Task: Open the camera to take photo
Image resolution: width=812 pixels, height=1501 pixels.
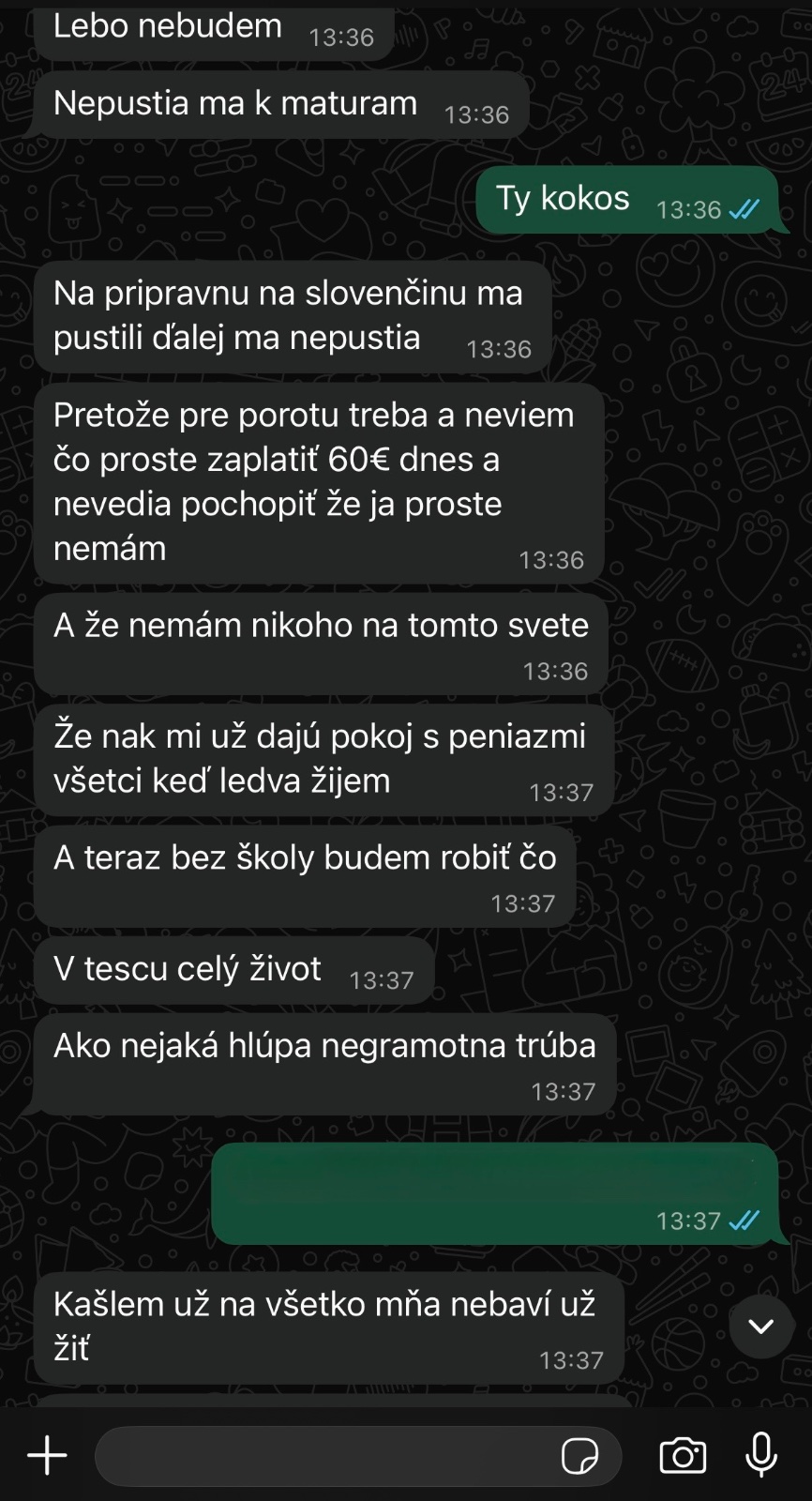Action: 683,1456
